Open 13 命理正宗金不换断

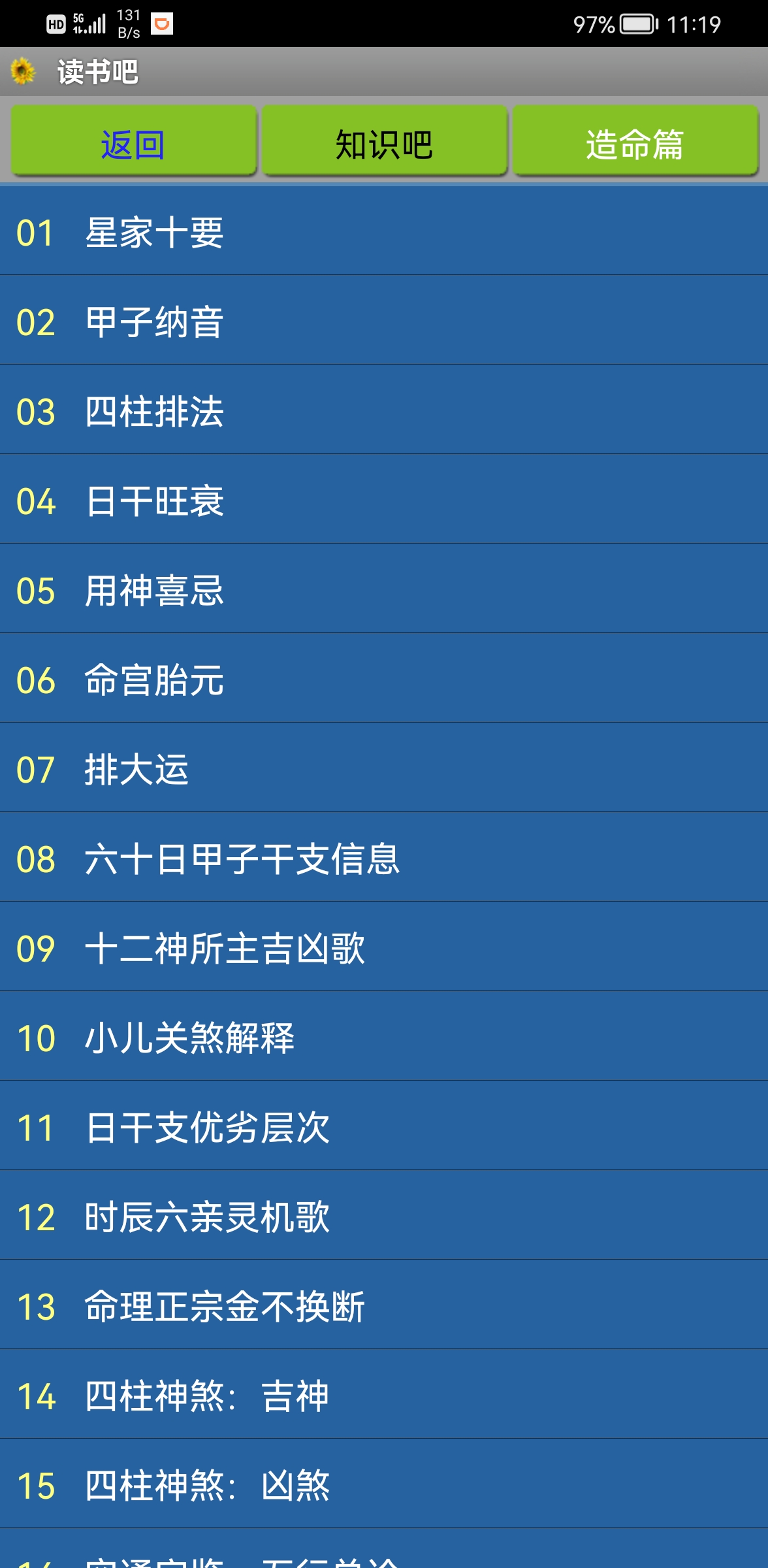(x=384, y=1305)
